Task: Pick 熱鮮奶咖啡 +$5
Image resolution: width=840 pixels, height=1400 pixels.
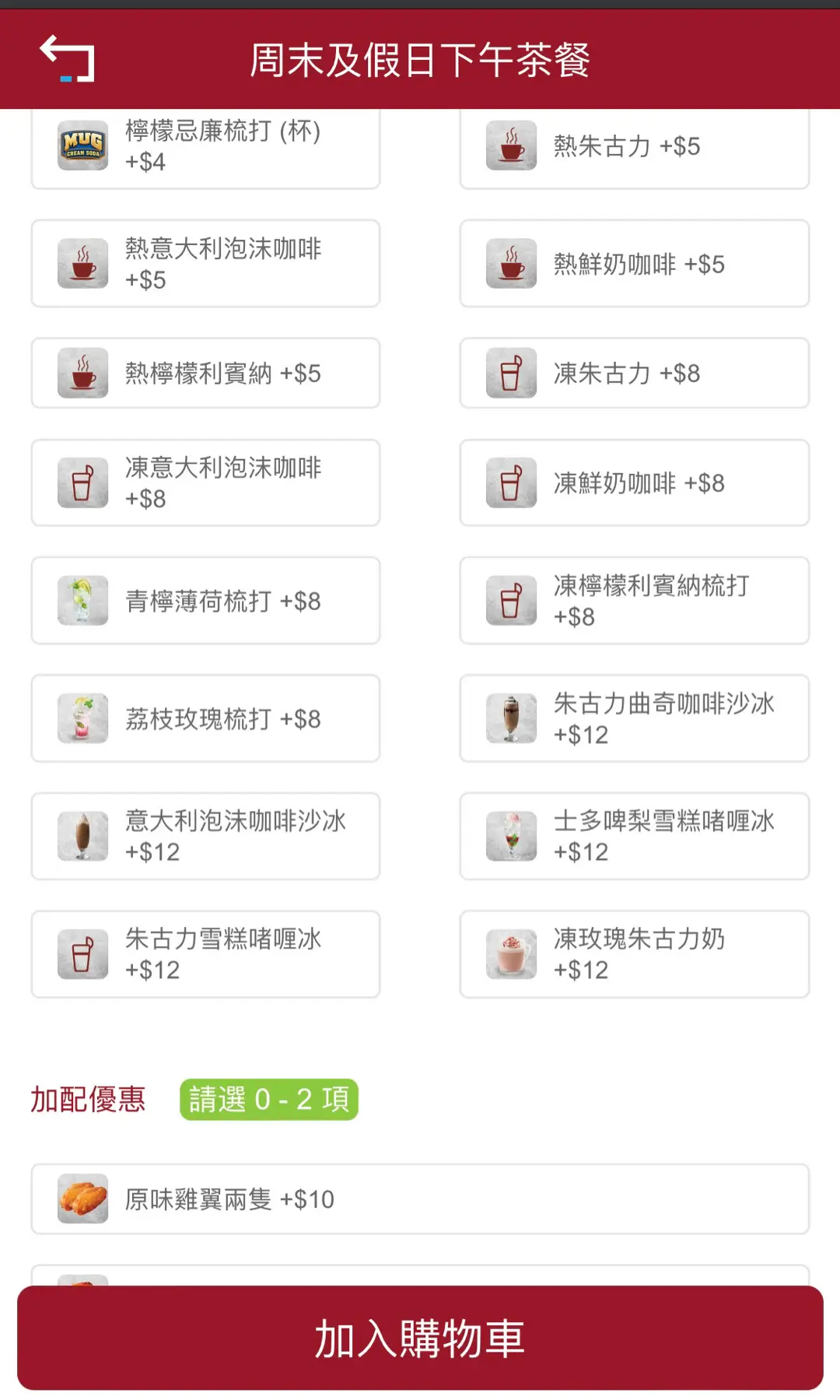Action: coord(634,264)
